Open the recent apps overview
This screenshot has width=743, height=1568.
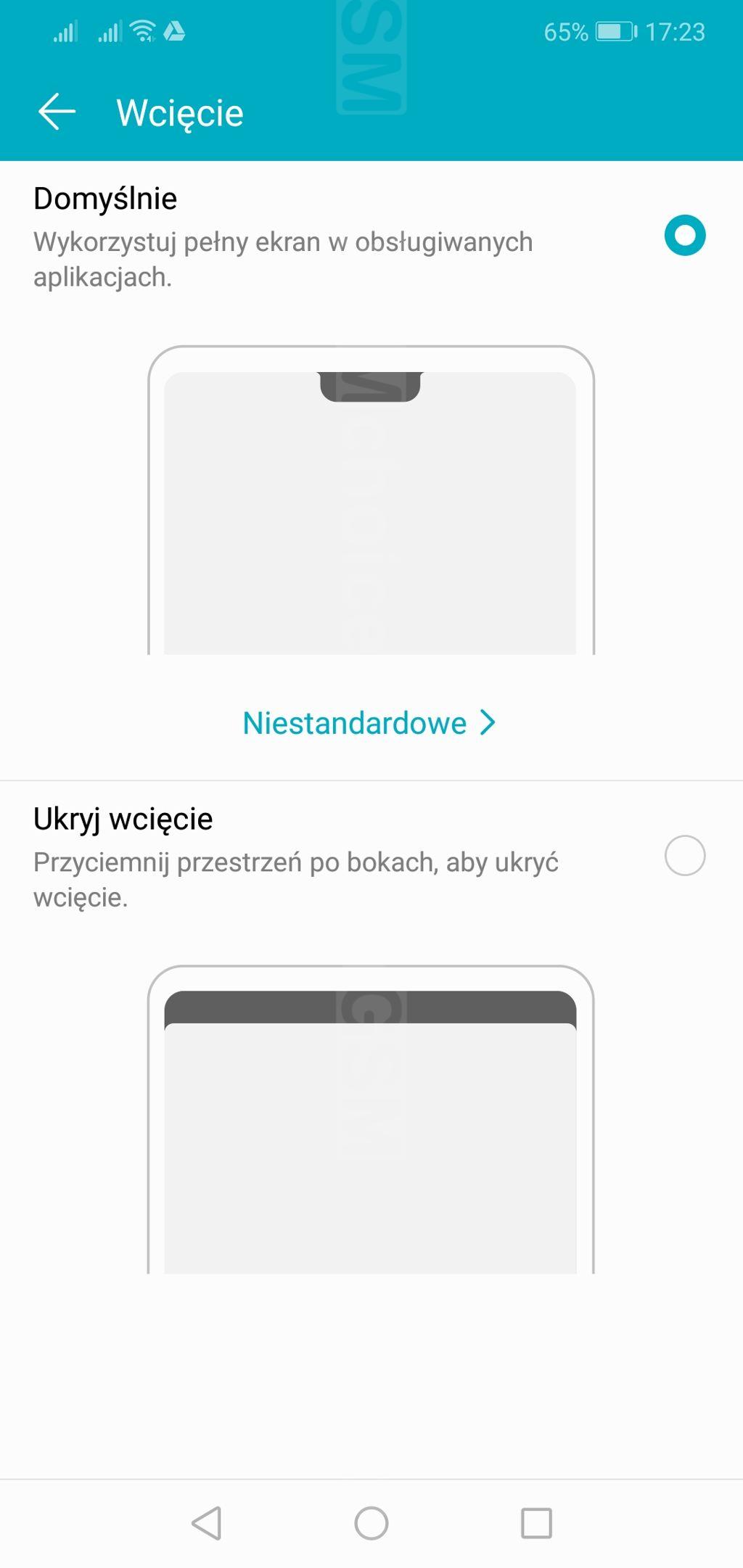point(536,1523)
